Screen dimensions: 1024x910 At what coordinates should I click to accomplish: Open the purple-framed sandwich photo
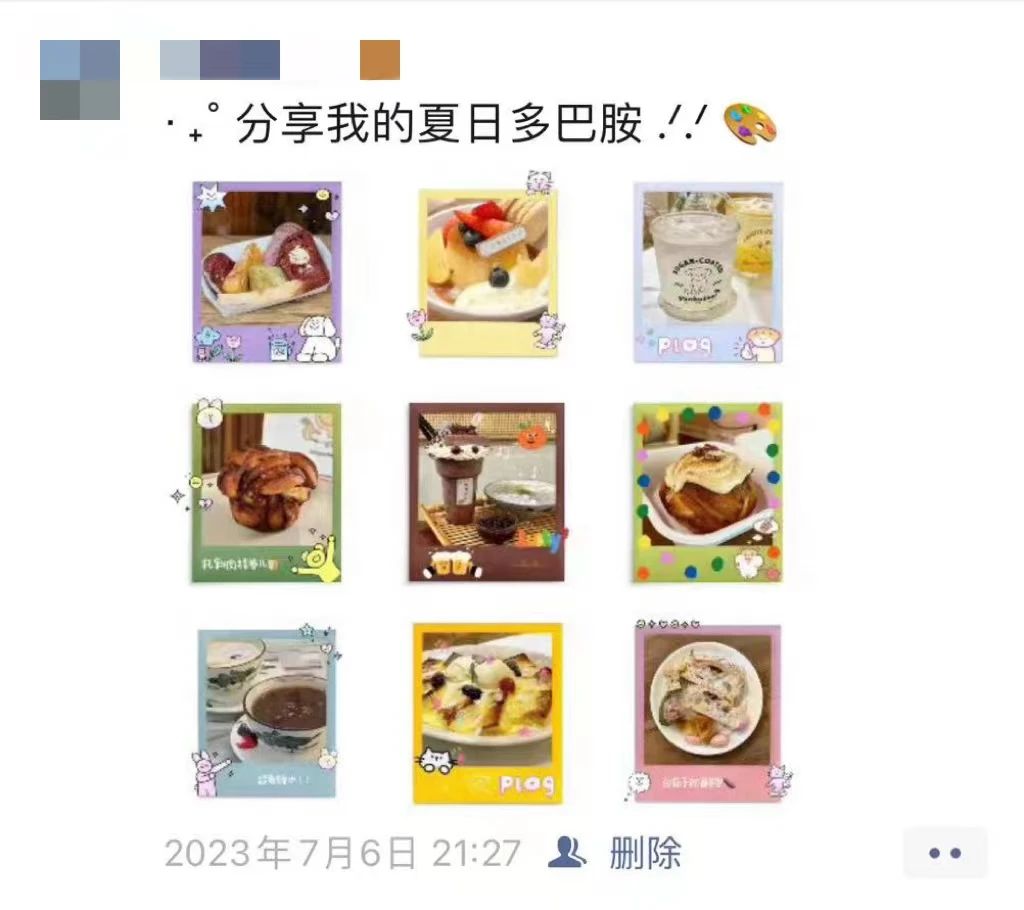[267, 272]
